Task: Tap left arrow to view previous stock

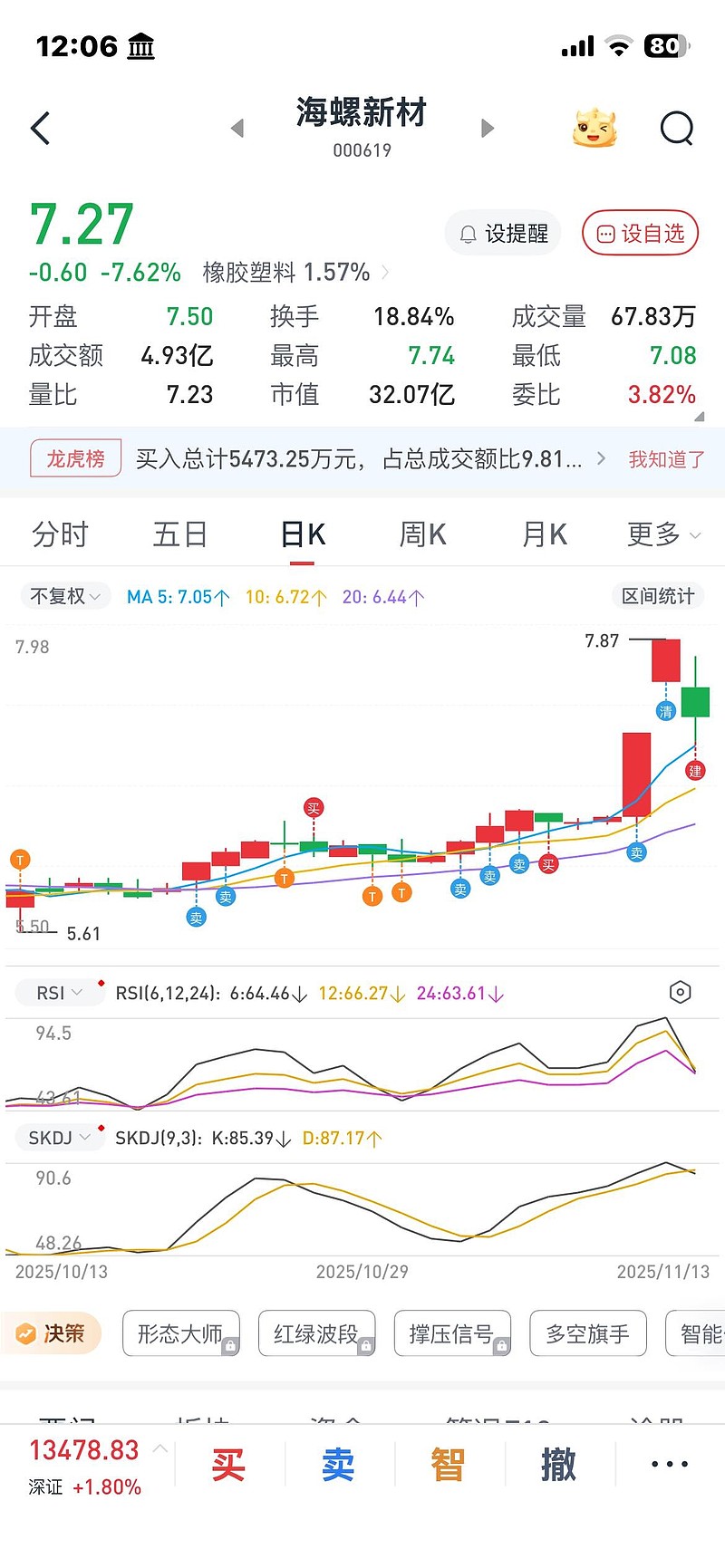Action: pyautogui.click(x=237, y=128)
